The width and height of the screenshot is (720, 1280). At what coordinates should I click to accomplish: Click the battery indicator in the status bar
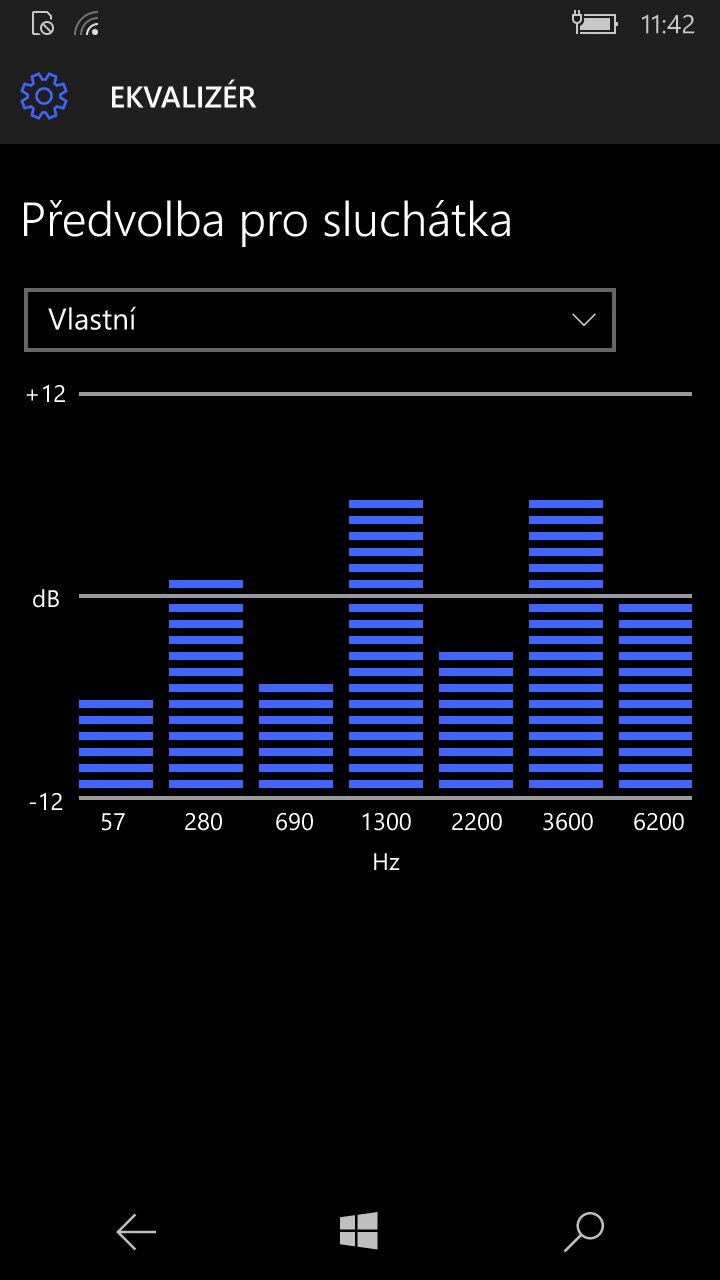(597, 23)
